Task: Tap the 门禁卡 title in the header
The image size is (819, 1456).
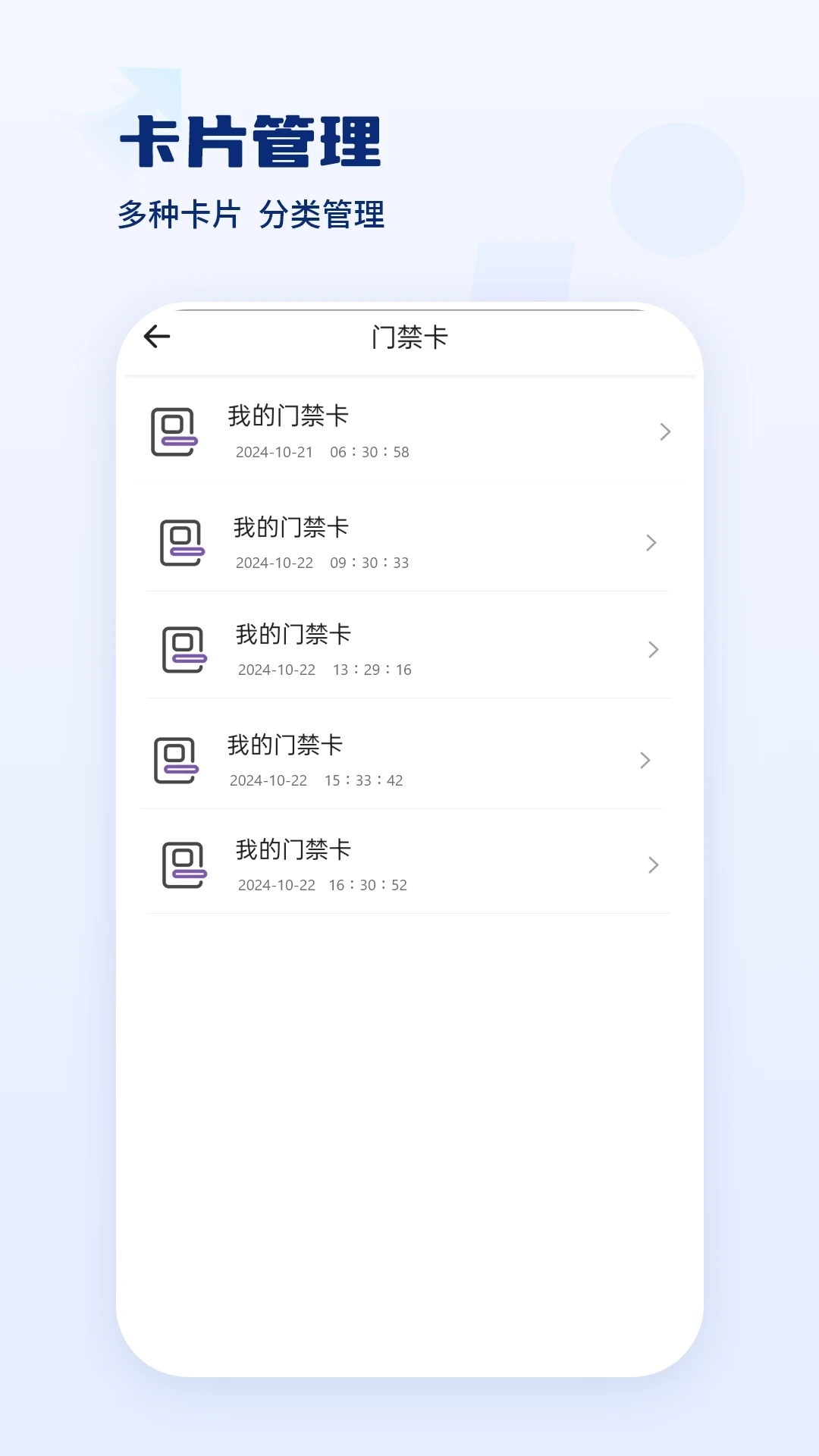Action: point(409,336)
